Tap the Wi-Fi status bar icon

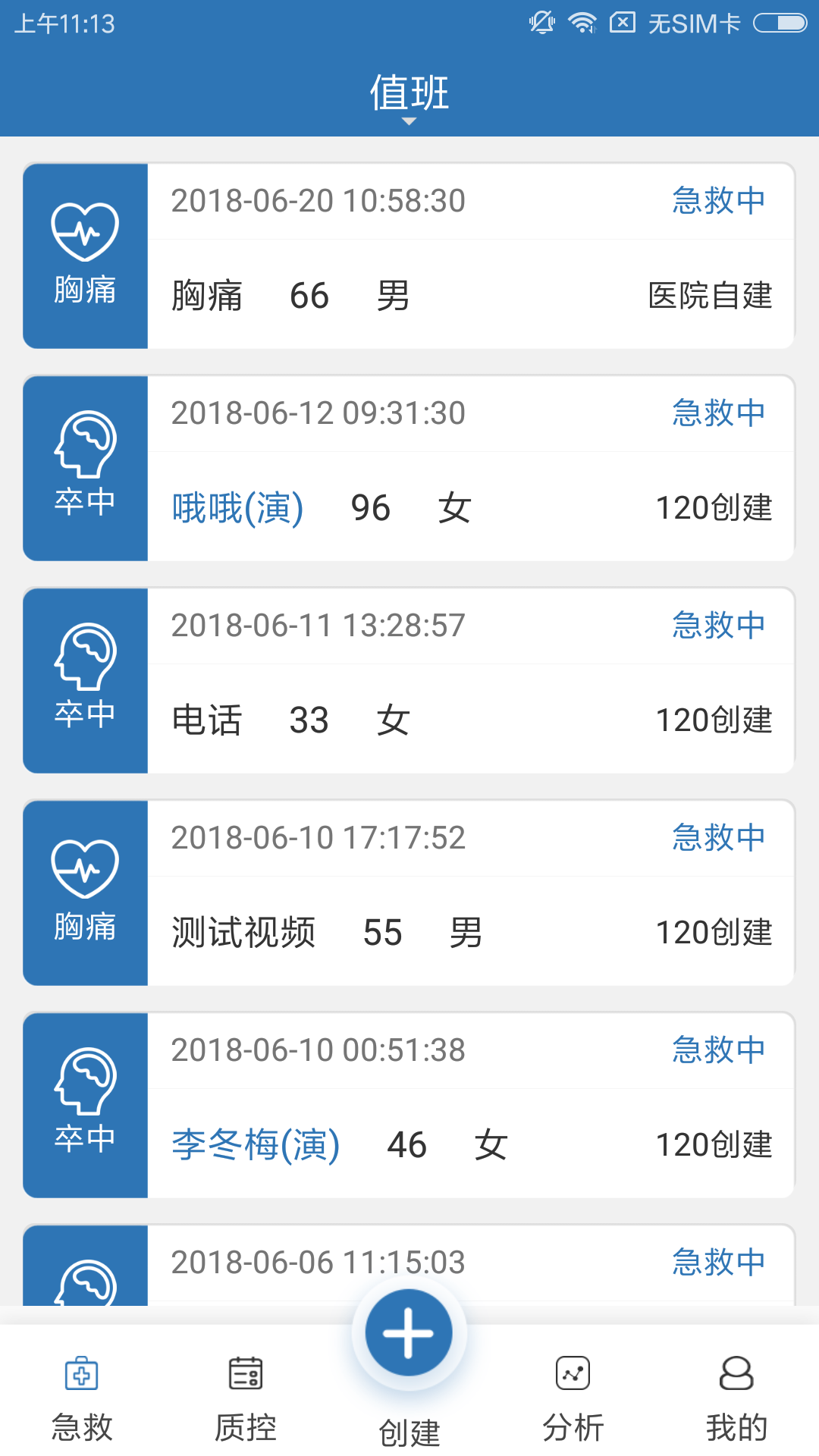coord(581,23)
